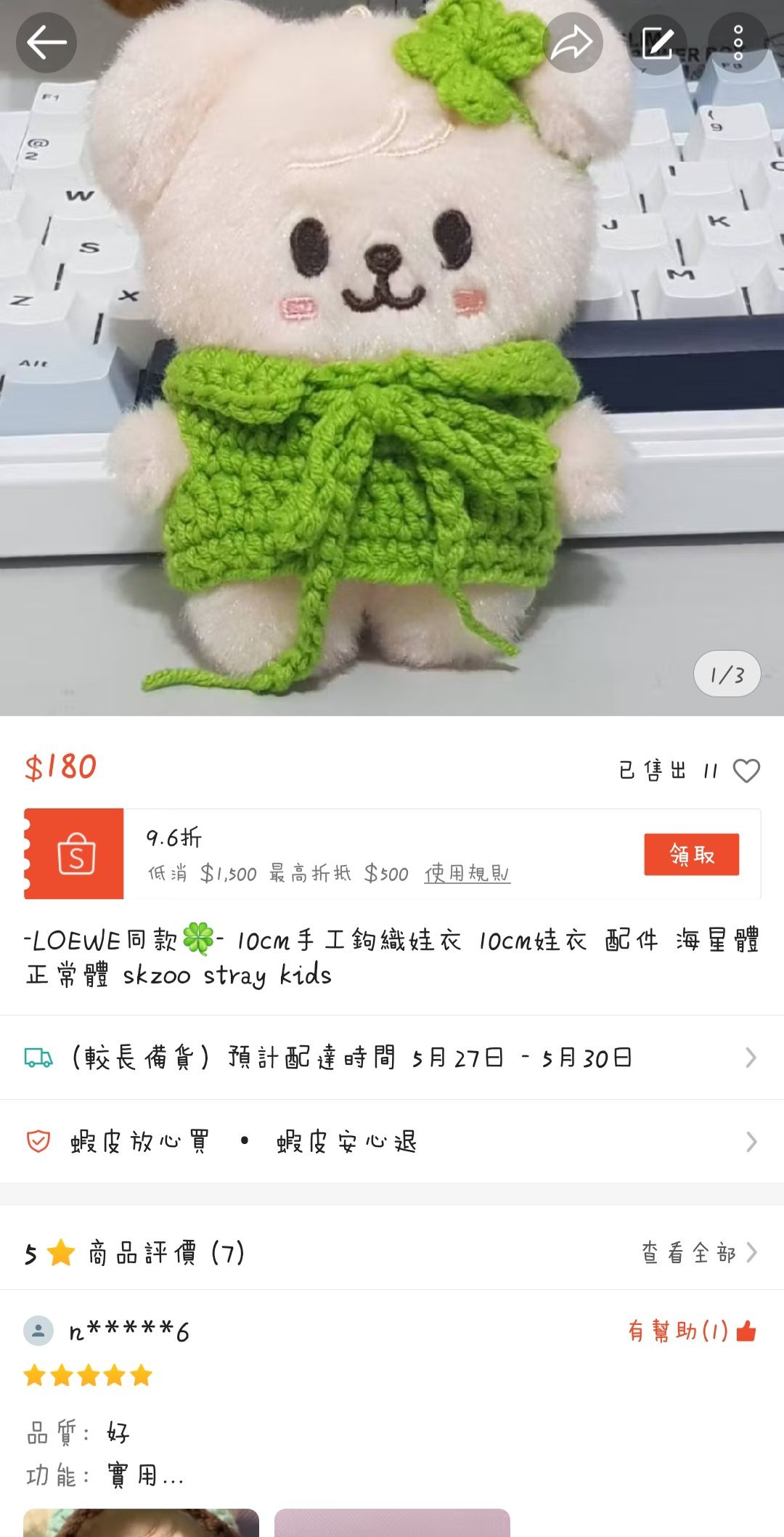Claim the 9.6折 voucher with 領取
Viewport: 784px width, 1537px height.
coord(691,854)
